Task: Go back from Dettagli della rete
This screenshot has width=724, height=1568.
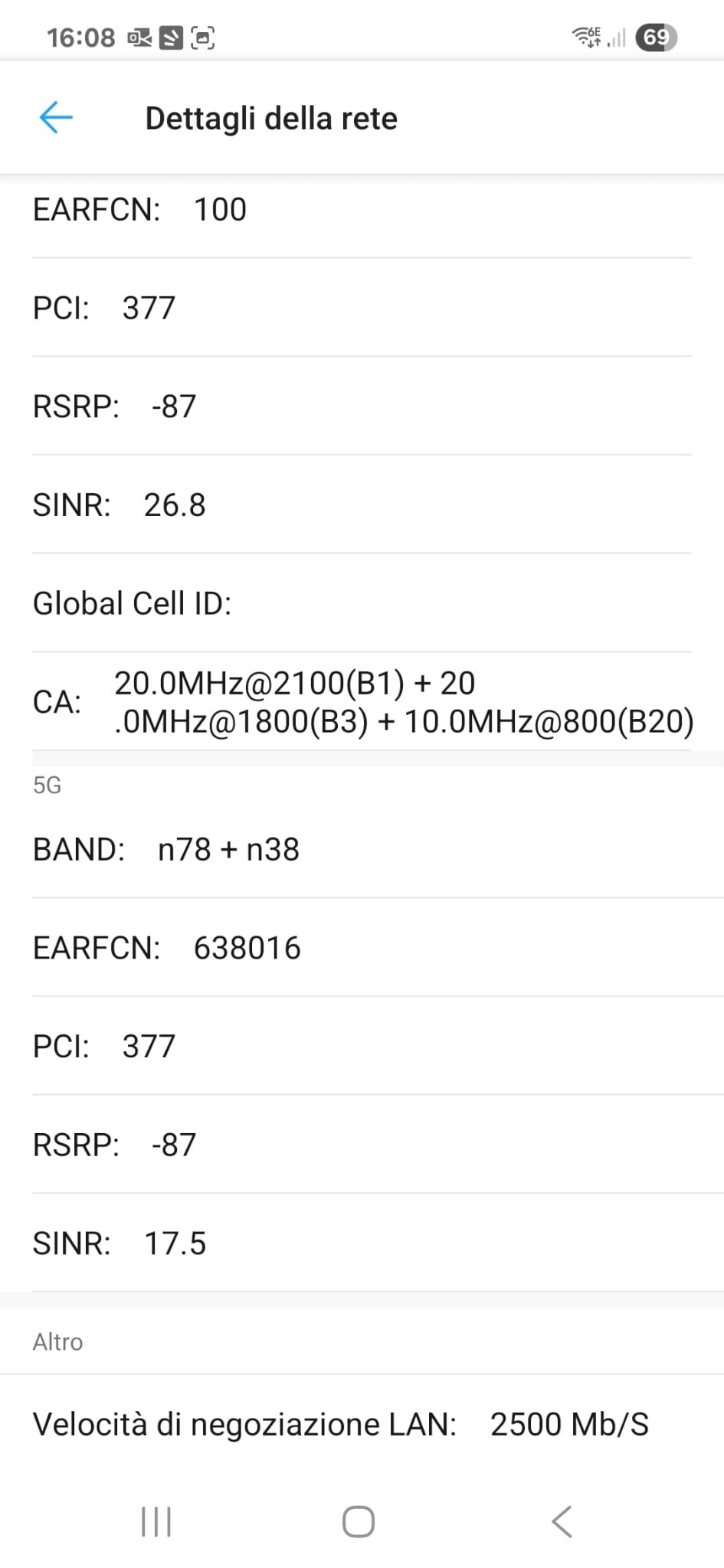Action: [x=56, y=118]
